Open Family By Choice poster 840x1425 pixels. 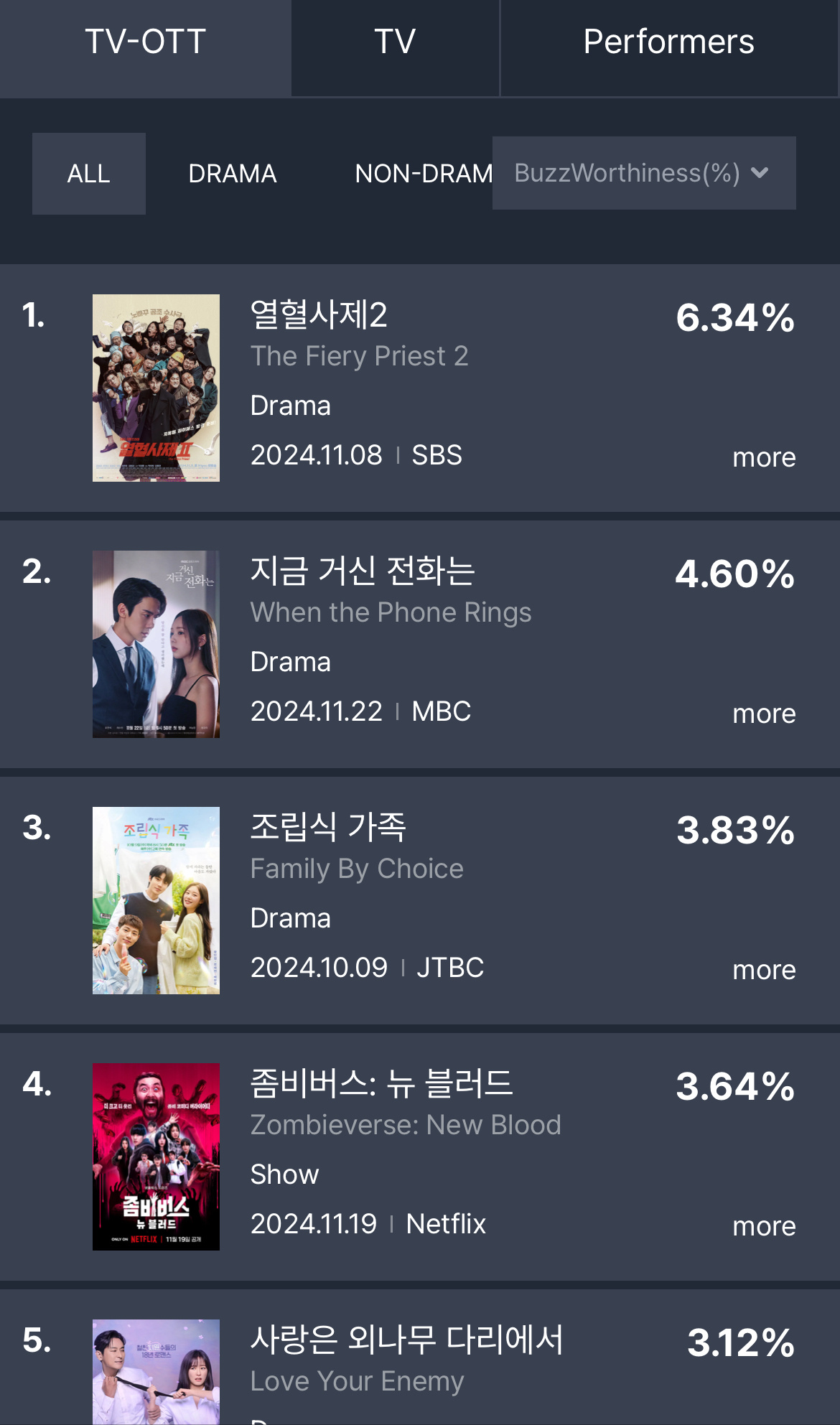tap(156, 900)
